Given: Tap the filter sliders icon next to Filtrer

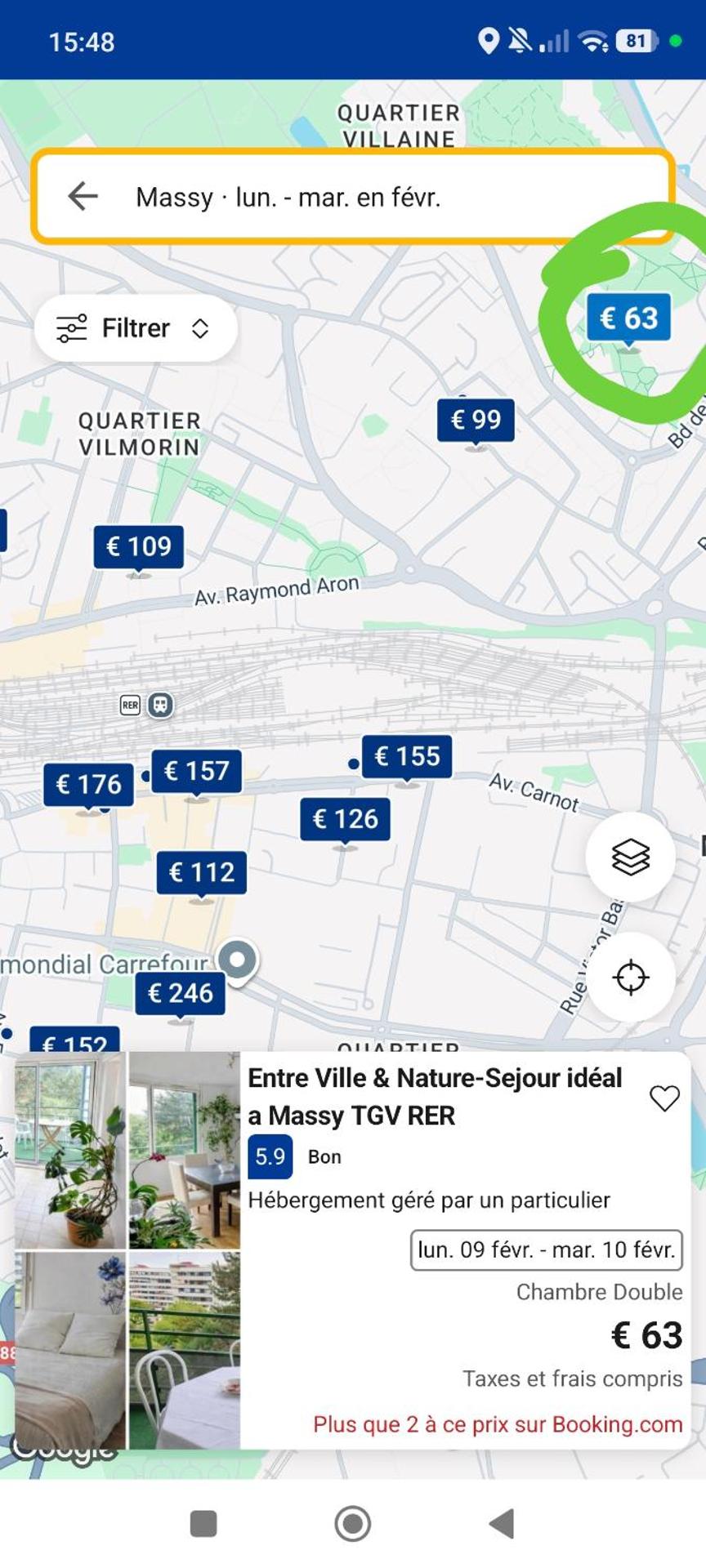Looking at the screenshot, I should 70,327.
